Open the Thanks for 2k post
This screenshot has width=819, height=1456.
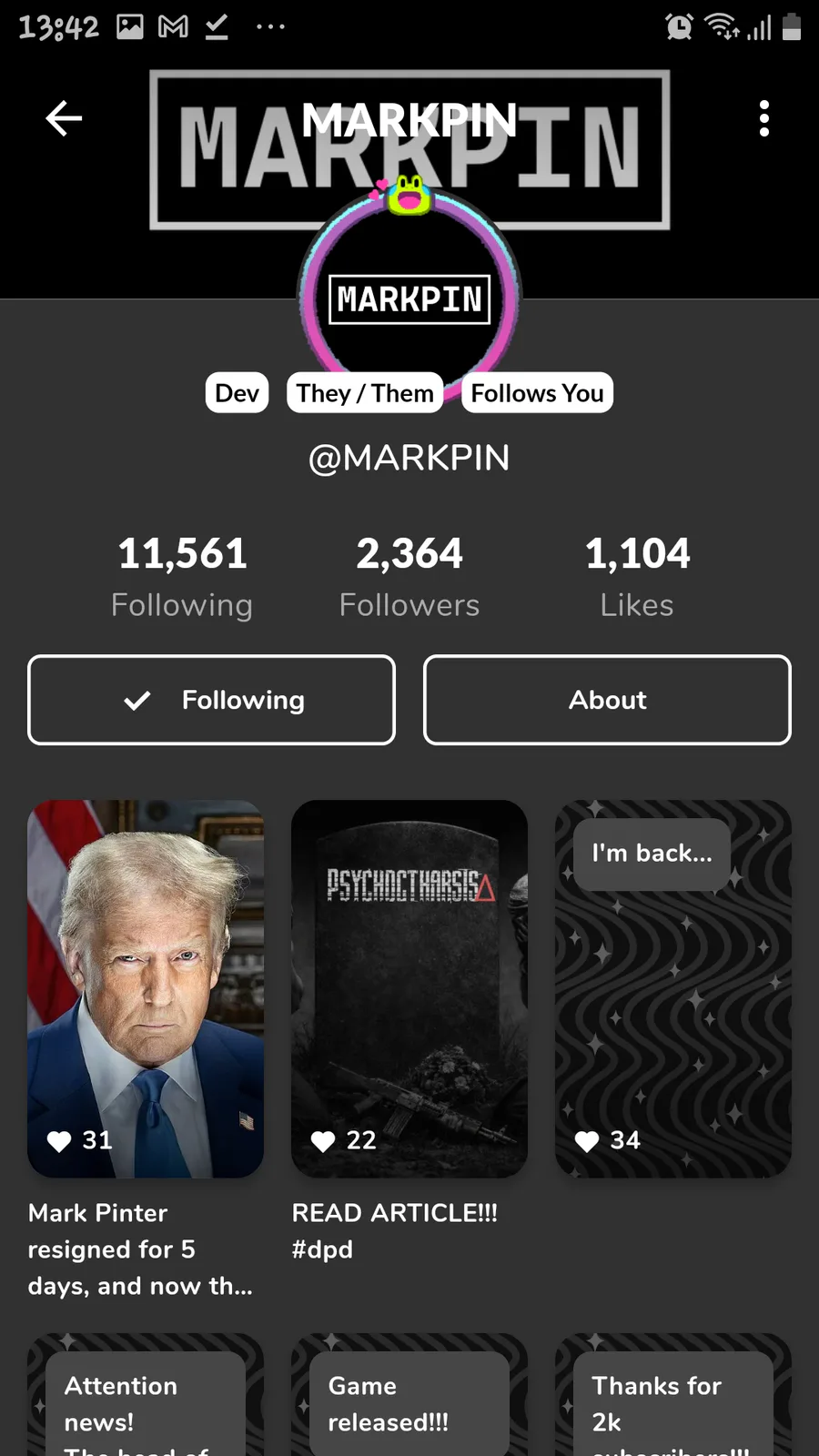click(x=672, y=1401)
